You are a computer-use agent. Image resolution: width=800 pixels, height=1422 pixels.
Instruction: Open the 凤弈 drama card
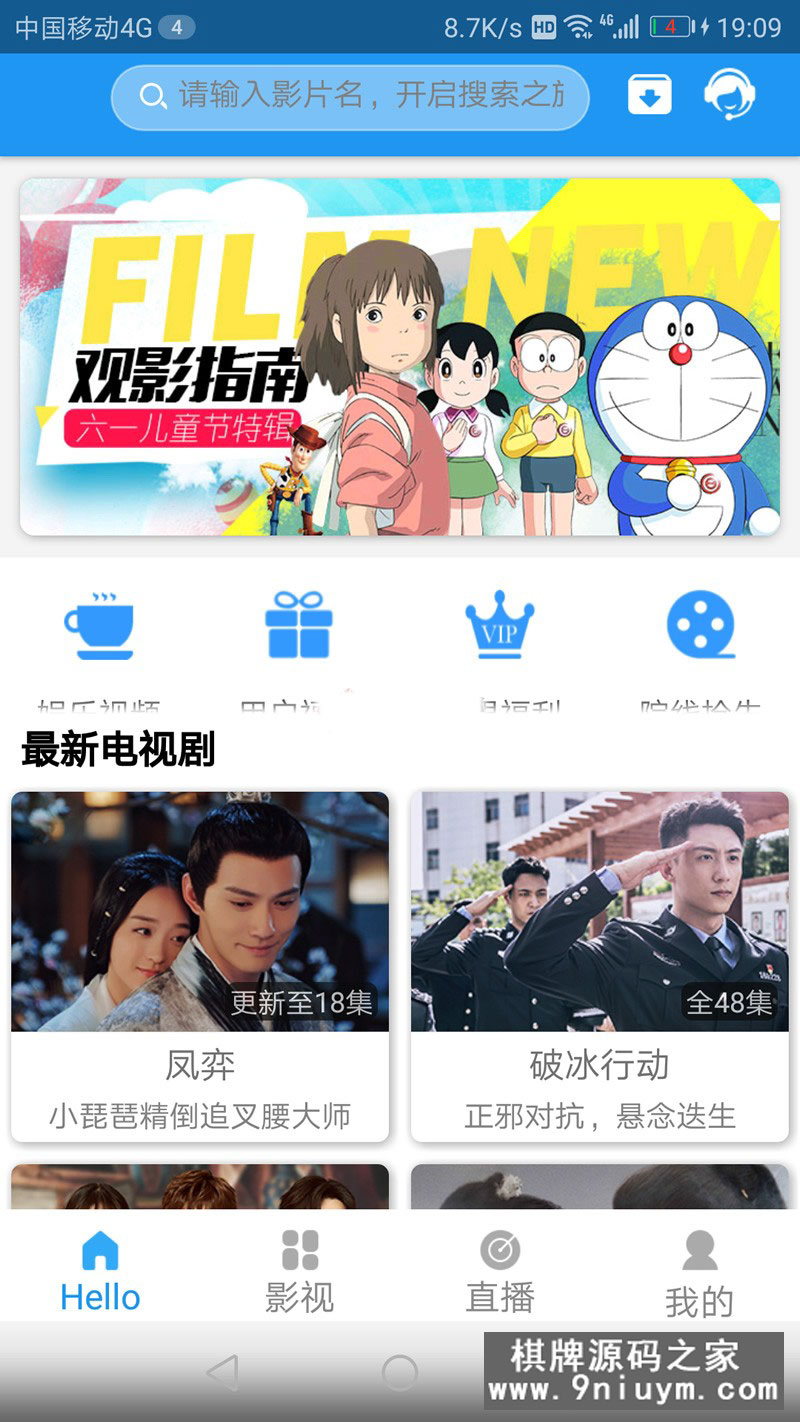(x=200, y=967)
